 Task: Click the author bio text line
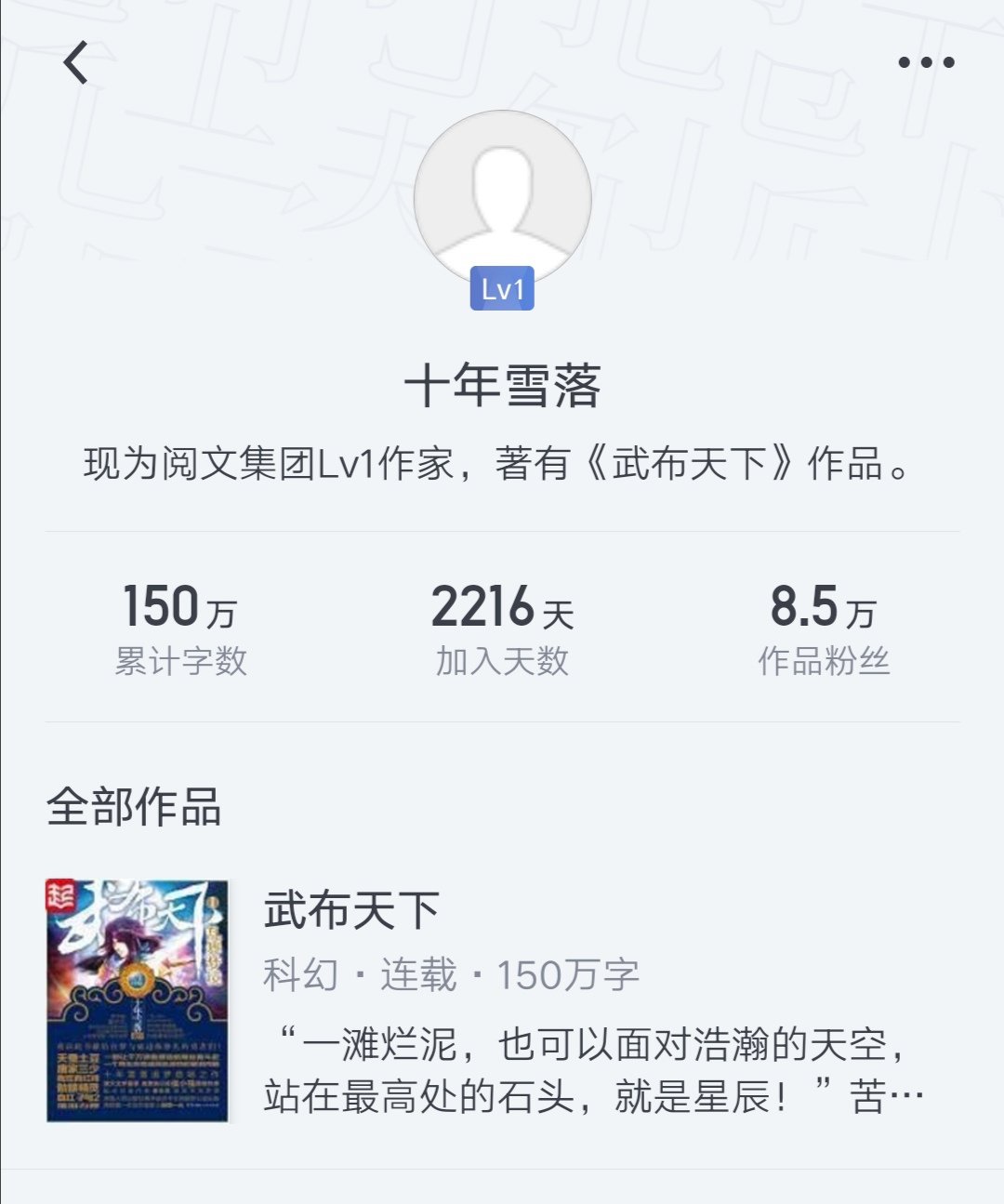click(x=502, y=463)
